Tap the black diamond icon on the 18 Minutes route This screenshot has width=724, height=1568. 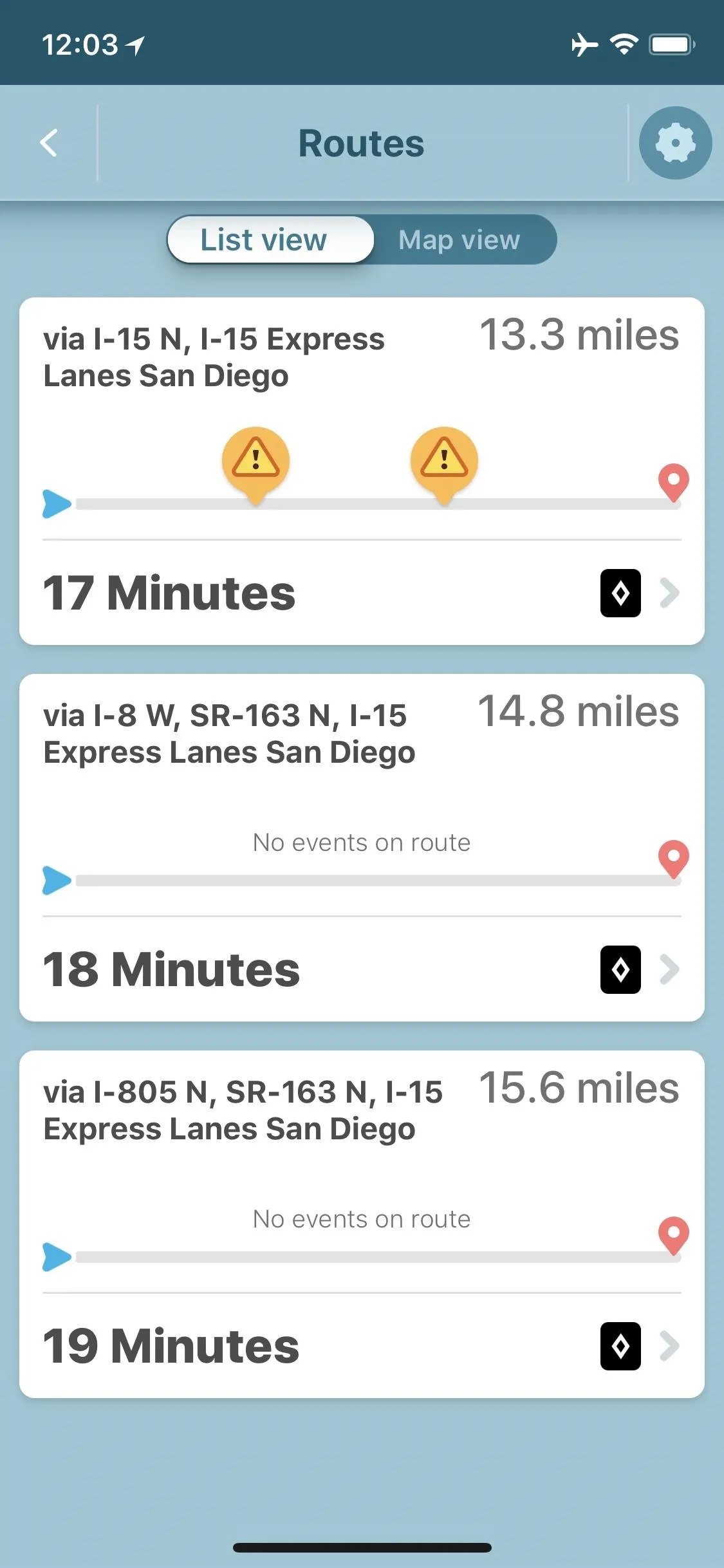click(620, 969)
